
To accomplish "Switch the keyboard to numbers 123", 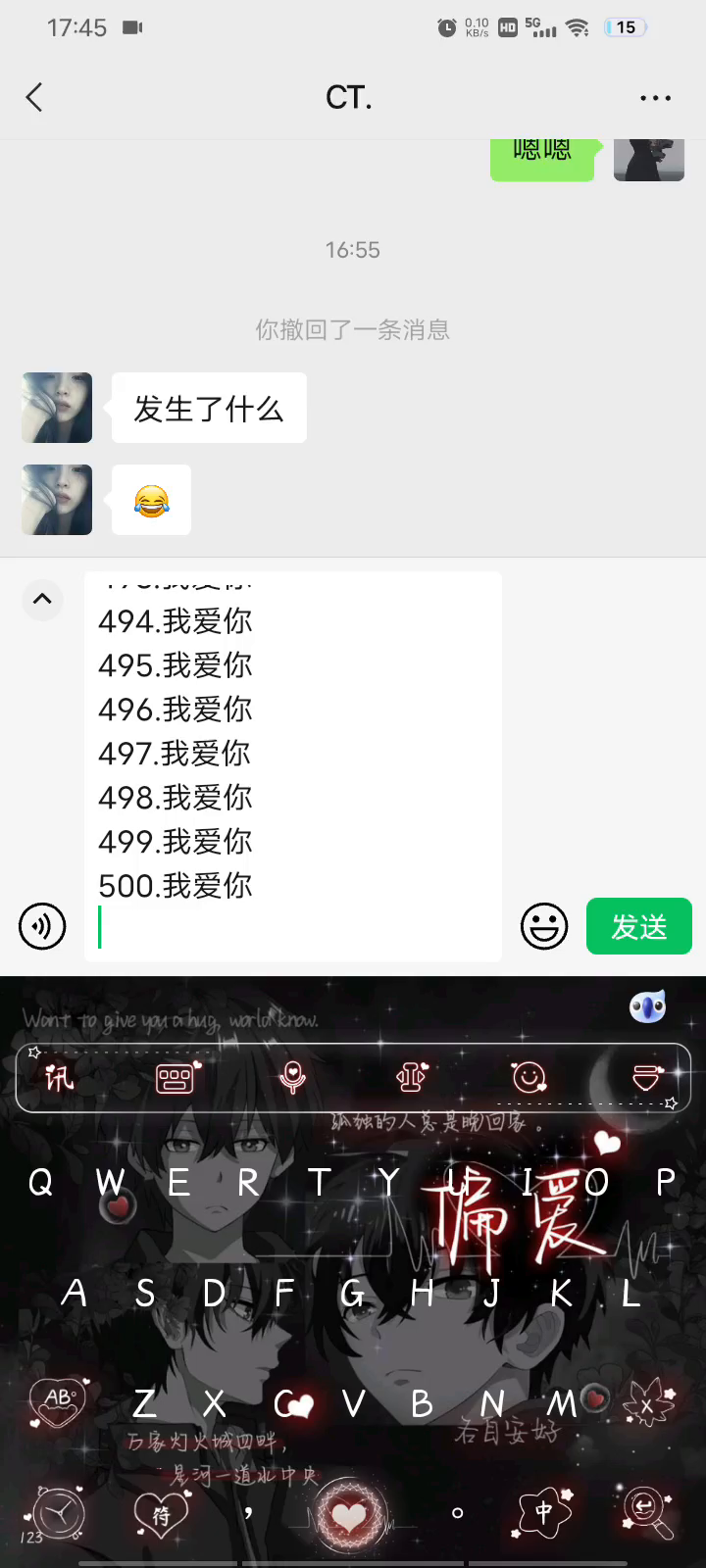I will pyautogui.click(x=55, y=1514).
